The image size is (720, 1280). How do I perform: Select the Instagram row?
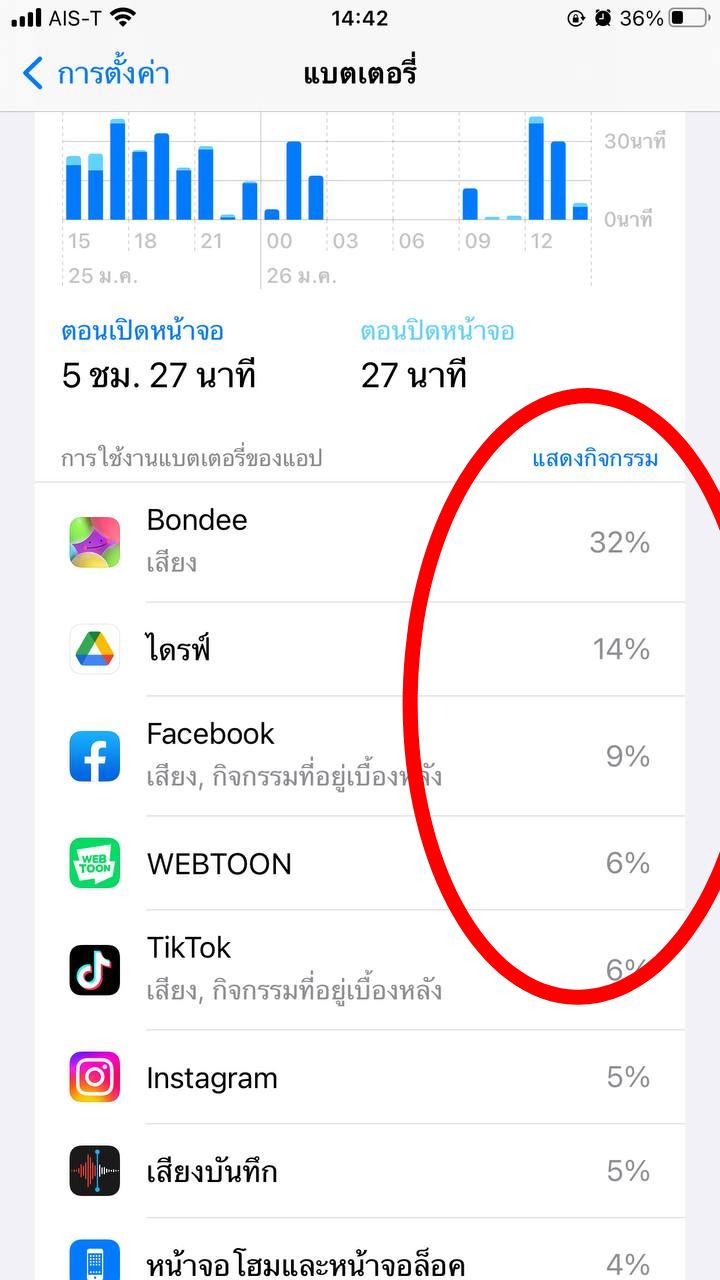tap(360, 1077)
